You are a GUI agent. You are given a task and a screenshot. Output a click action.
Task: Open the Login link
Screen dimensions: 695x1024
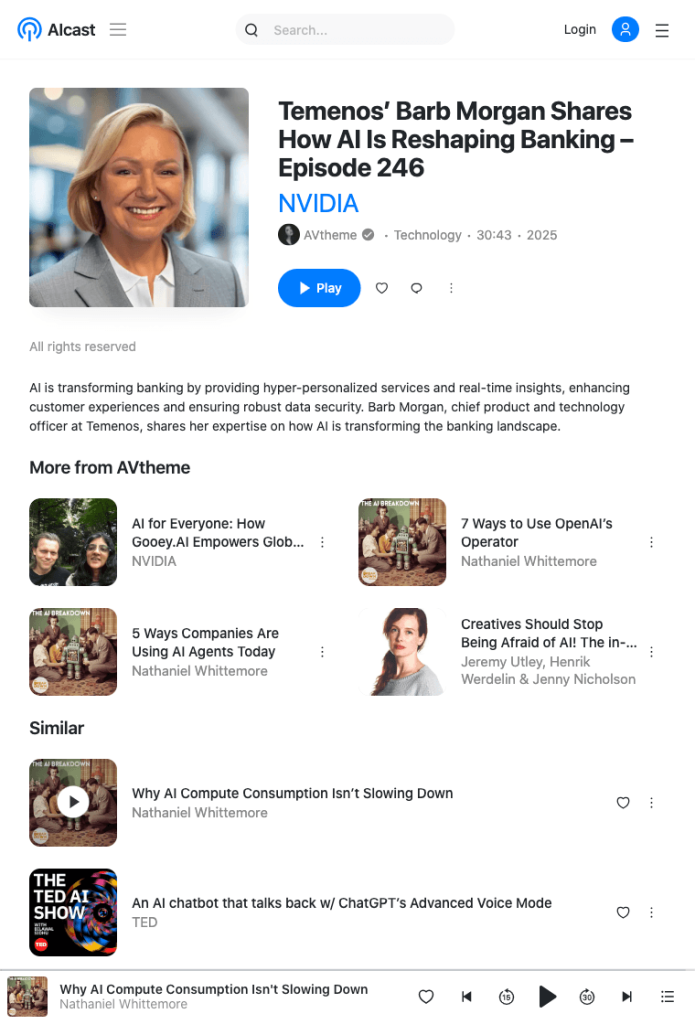point(579,29)
